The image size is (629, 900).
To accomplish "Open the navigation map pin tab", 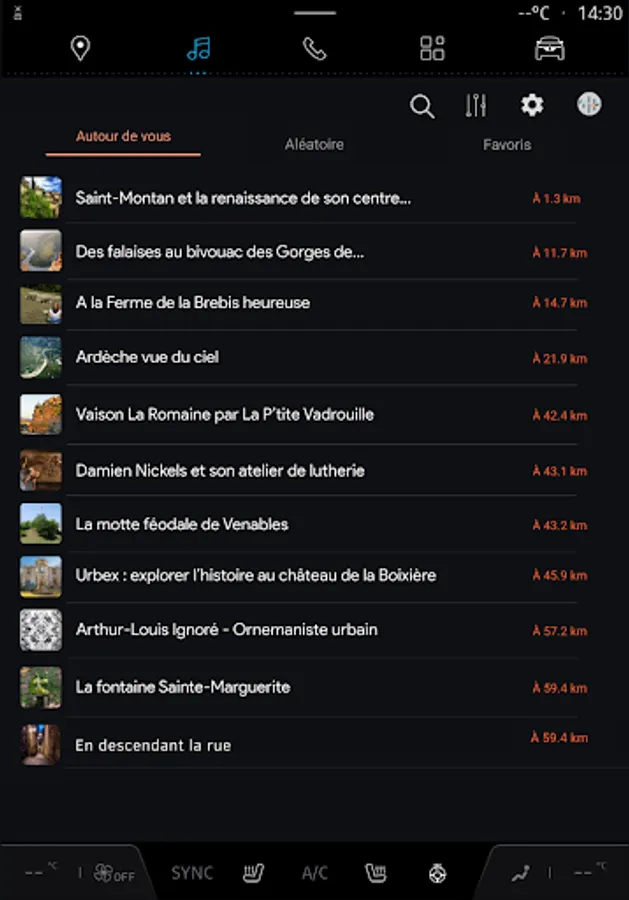I will coord(80,48).
